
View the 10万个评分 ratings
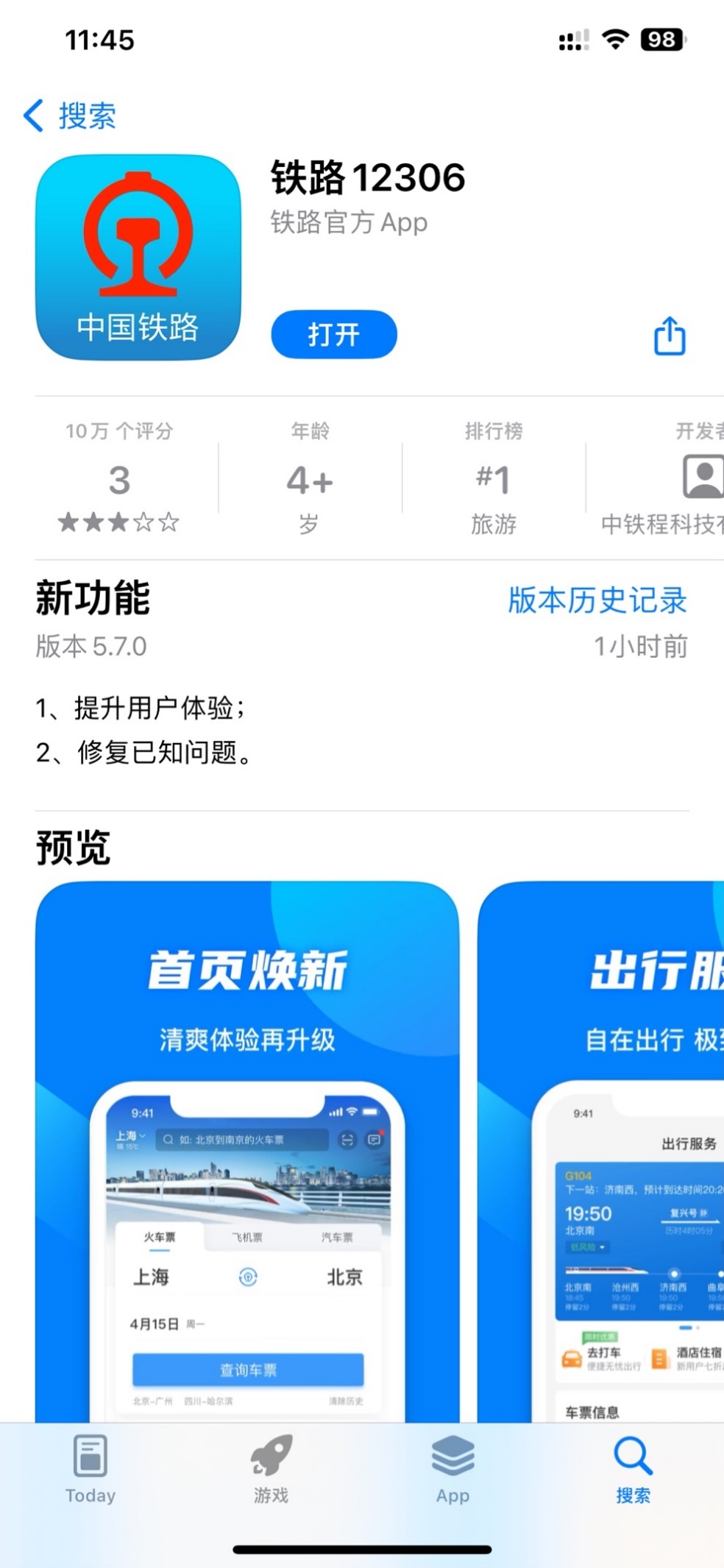pos(119,480)
